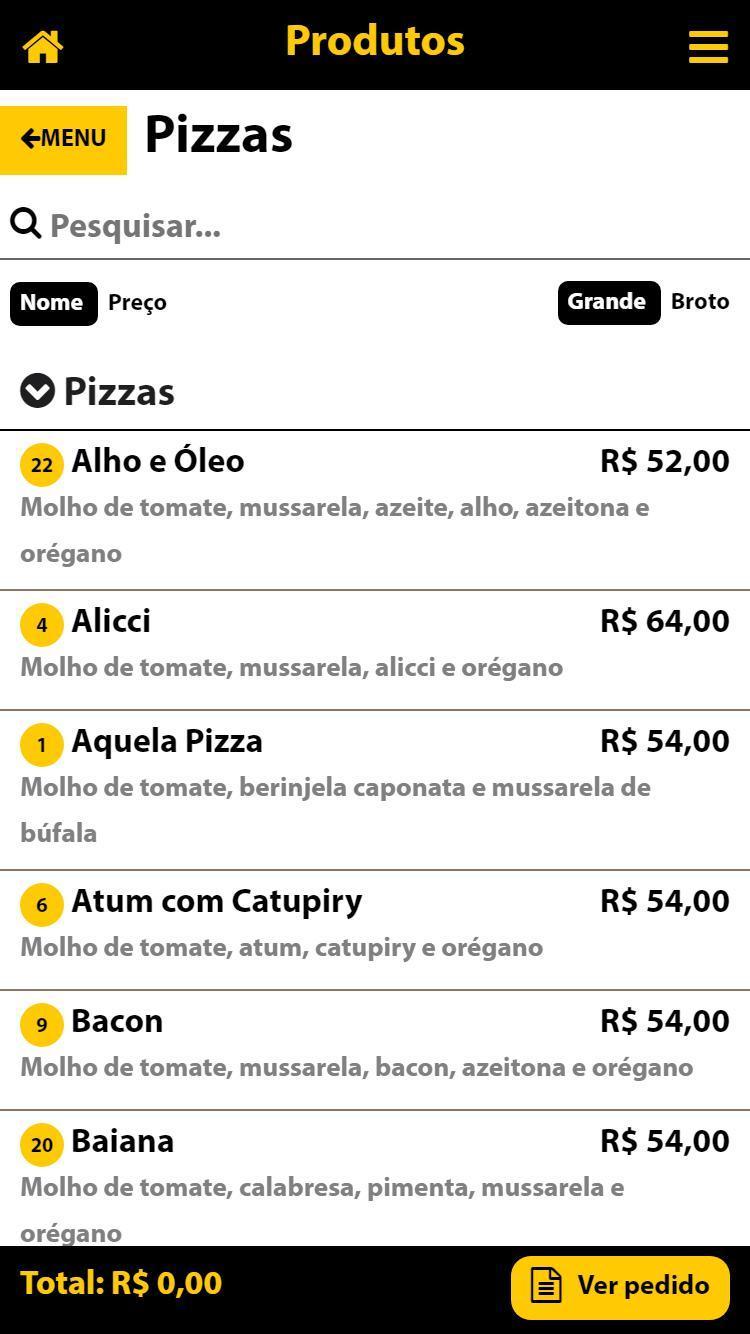Click the badge numbered 1 beside Aquela Pizza
Screen dimensions: 750x1334
pos(41,743)
